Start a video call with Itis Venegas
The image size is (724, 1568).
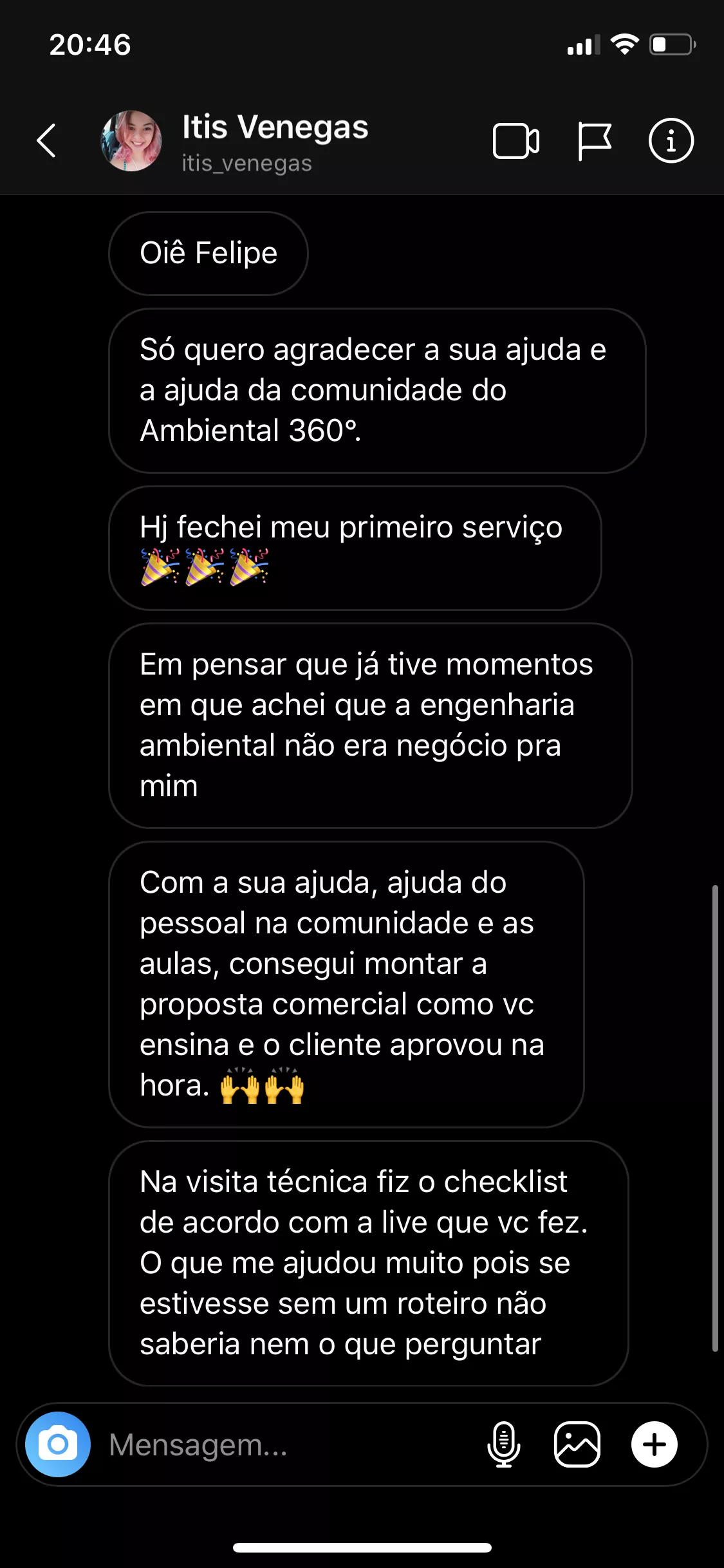515,141
